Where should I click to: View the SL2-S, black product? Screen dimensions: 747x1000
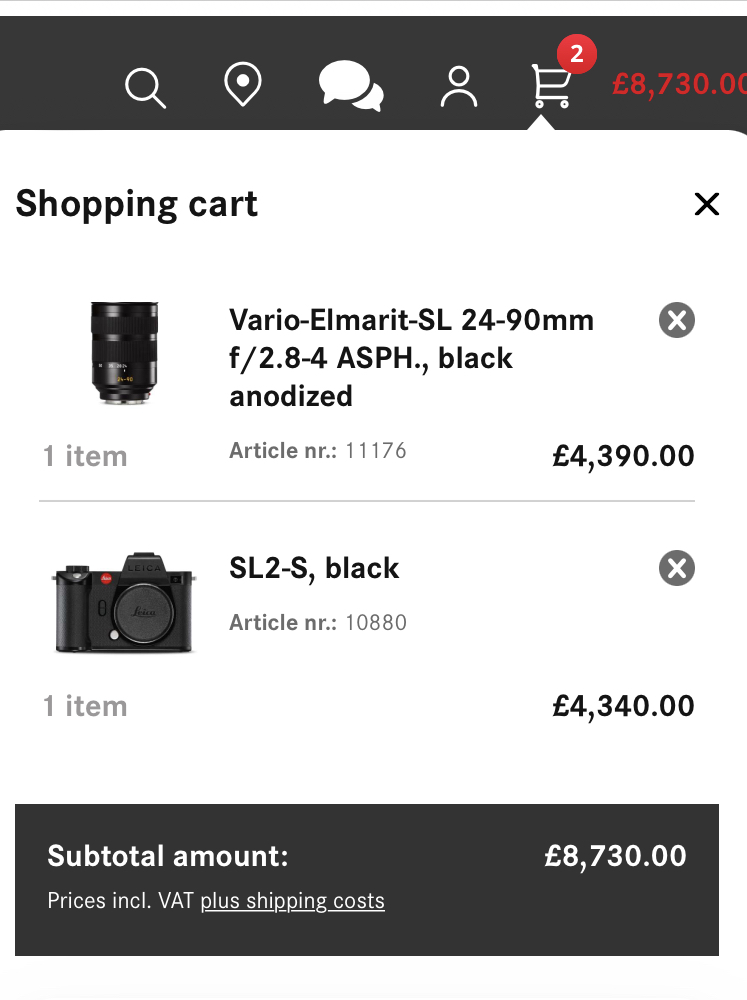tap(314, 568)
